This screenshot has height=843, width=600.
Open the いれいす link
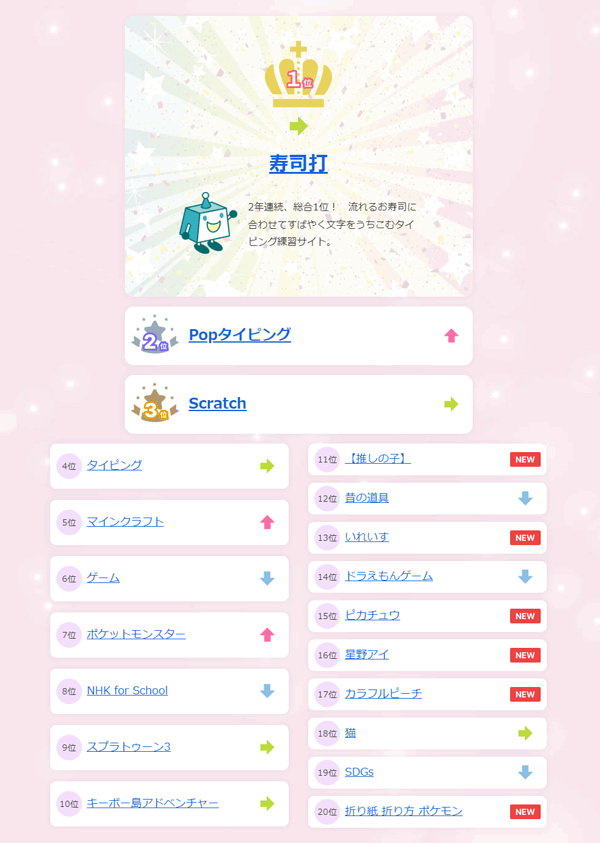366,537
